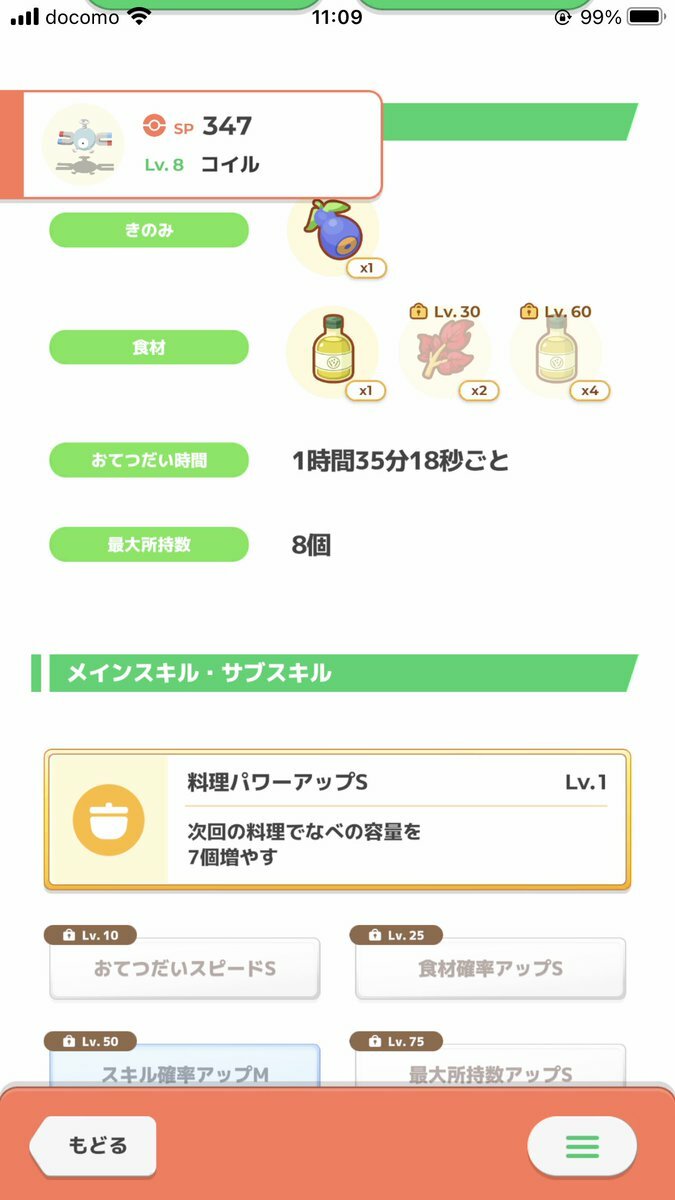Tap the Lv. 60 locked ingredient icon
The width and height of the screenshot is (675, 1200).
point(556,352)
